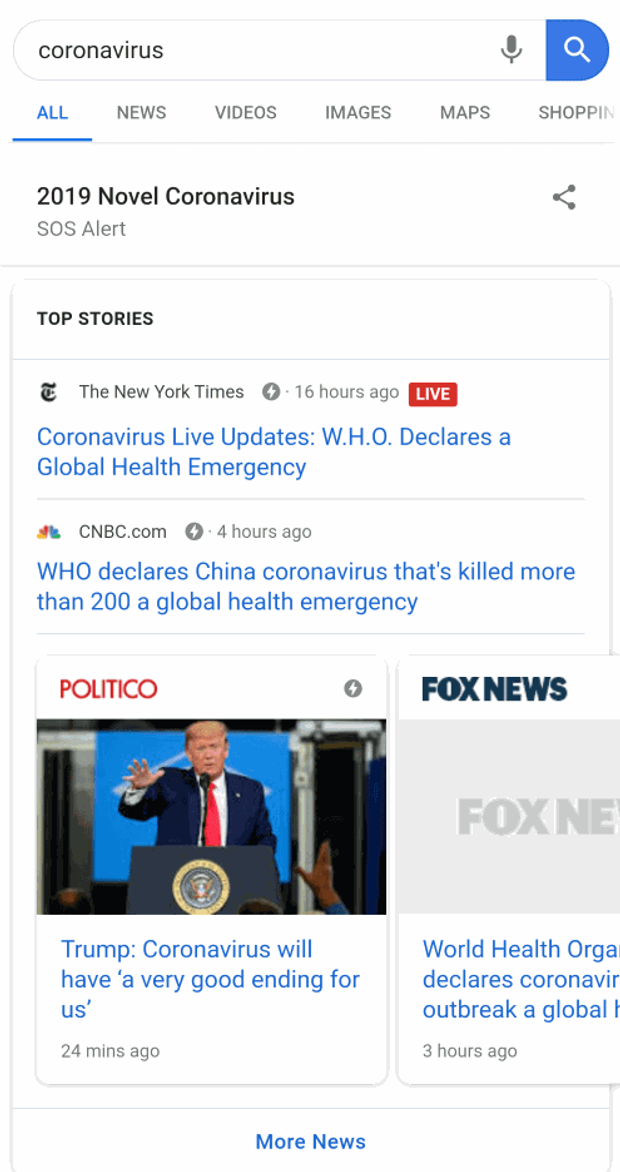The image size is (620, 1172).
Task: Tap More News
Action: tap(310, 1141)
